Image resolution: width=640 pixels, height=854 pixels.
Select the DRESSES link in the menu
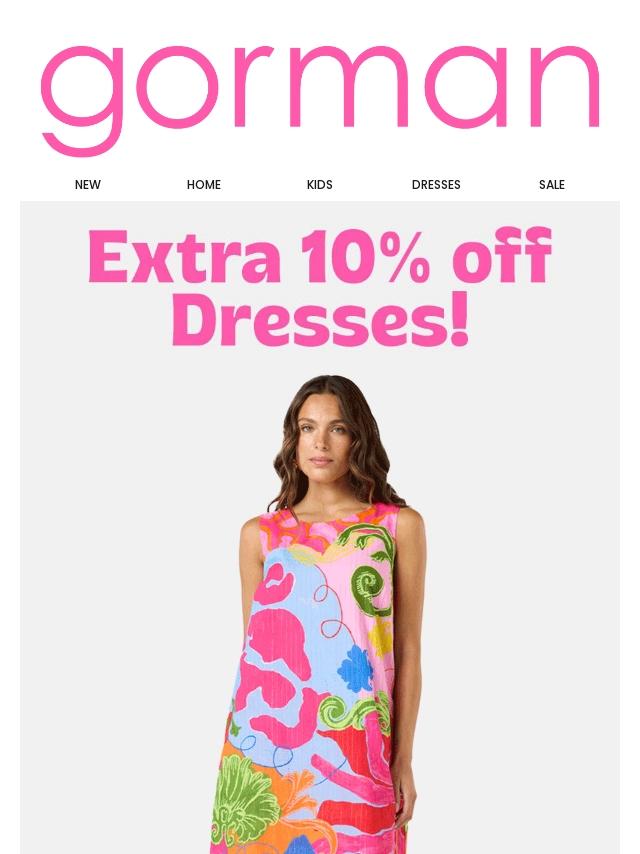(436, 185)
